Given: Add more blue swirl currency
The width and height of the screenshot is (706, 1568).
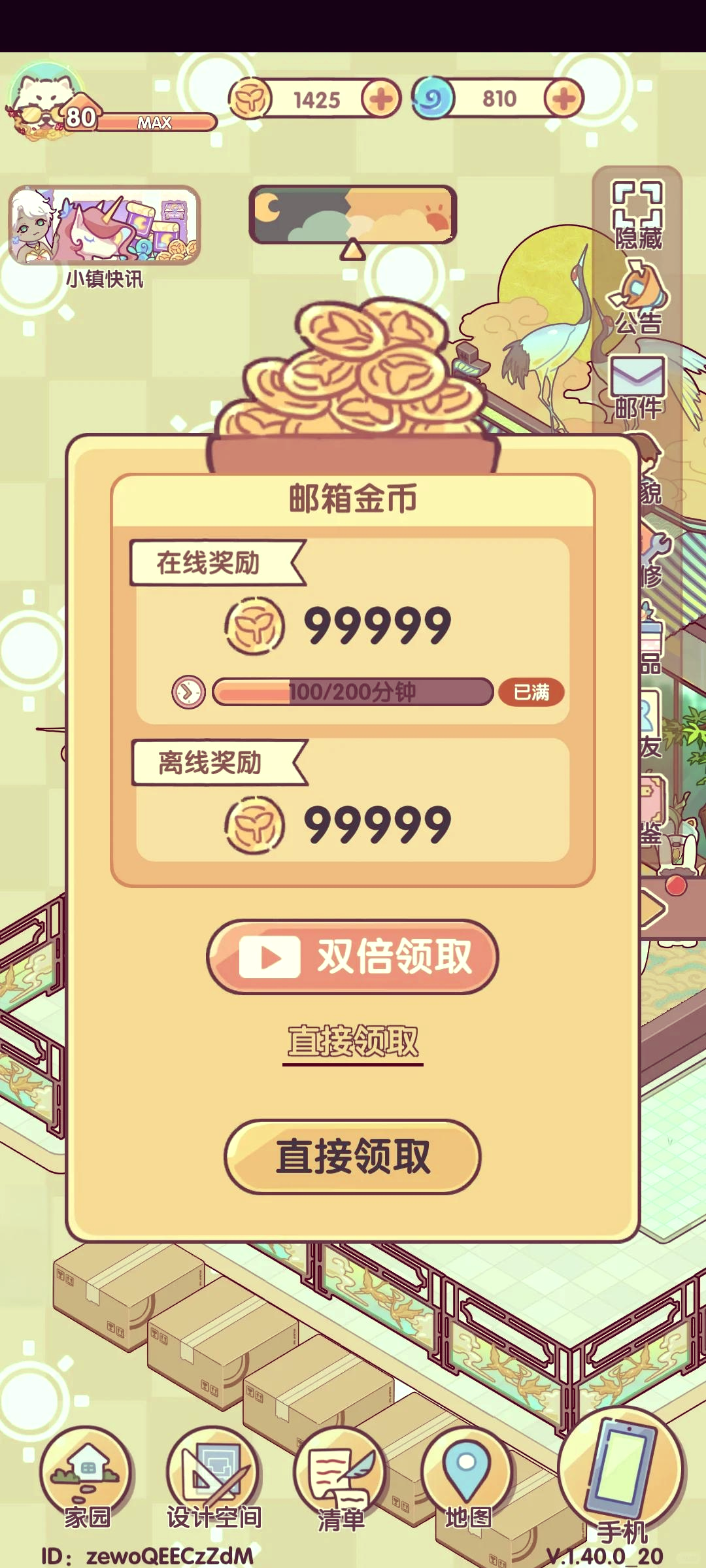Looking at the screenshot, I should coord(563,99).
